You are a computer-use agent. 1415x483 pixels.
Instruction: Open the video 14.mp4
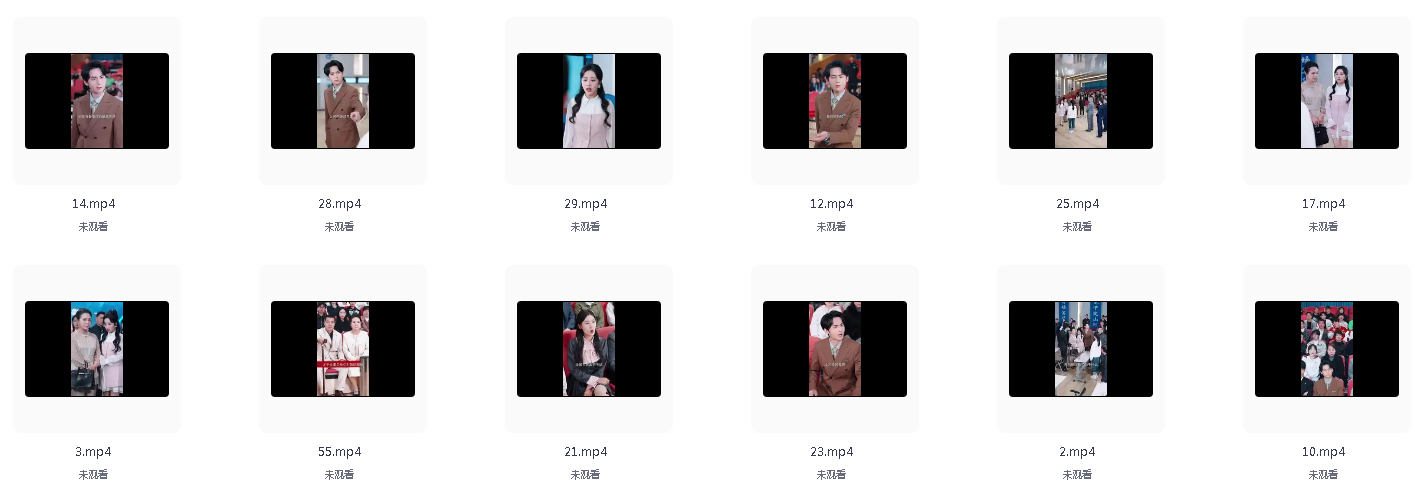pyautogui.click(x=97, y=101)
